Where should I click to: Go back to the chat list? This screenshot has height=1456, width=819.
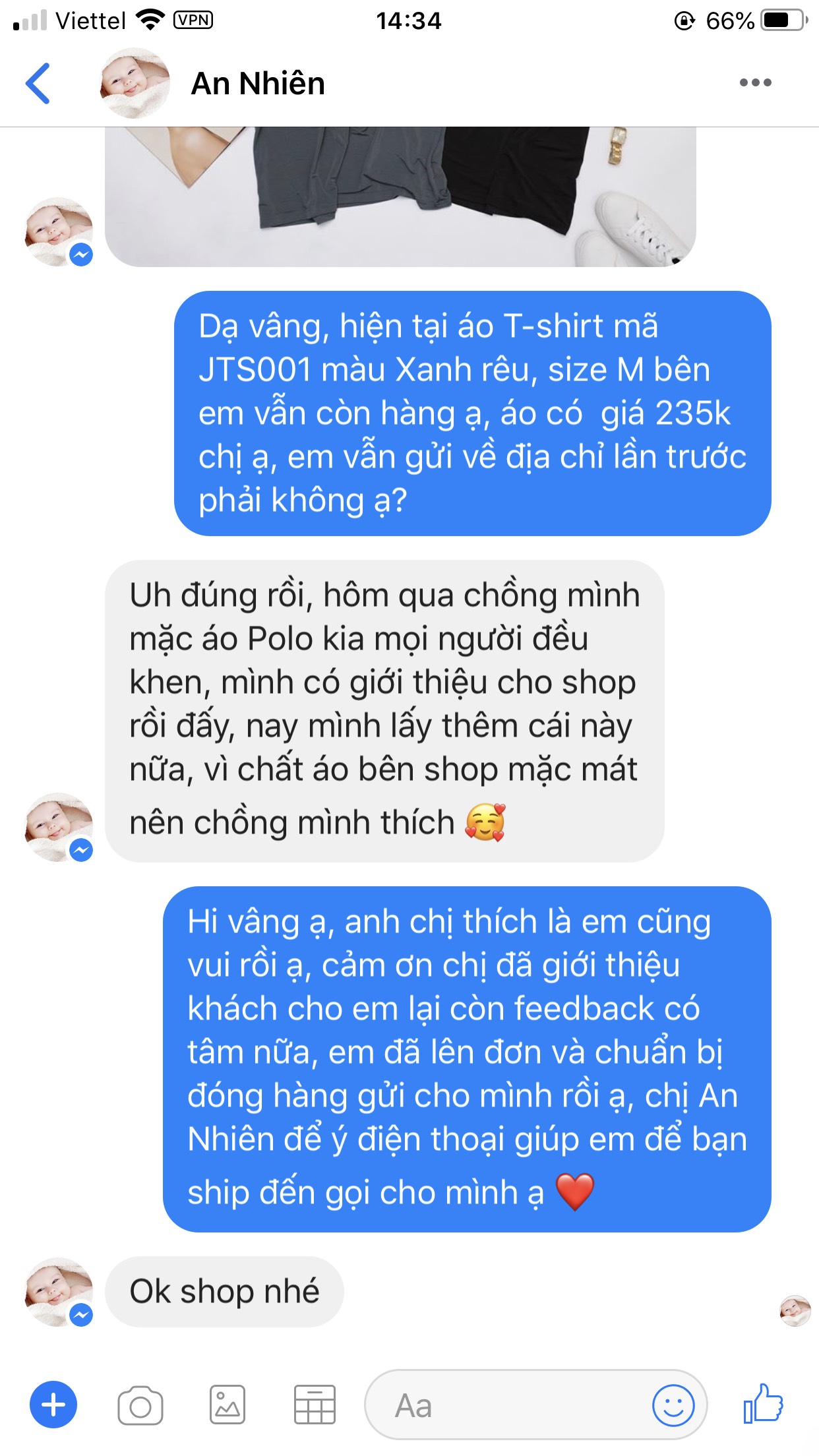tap(38, 84)
